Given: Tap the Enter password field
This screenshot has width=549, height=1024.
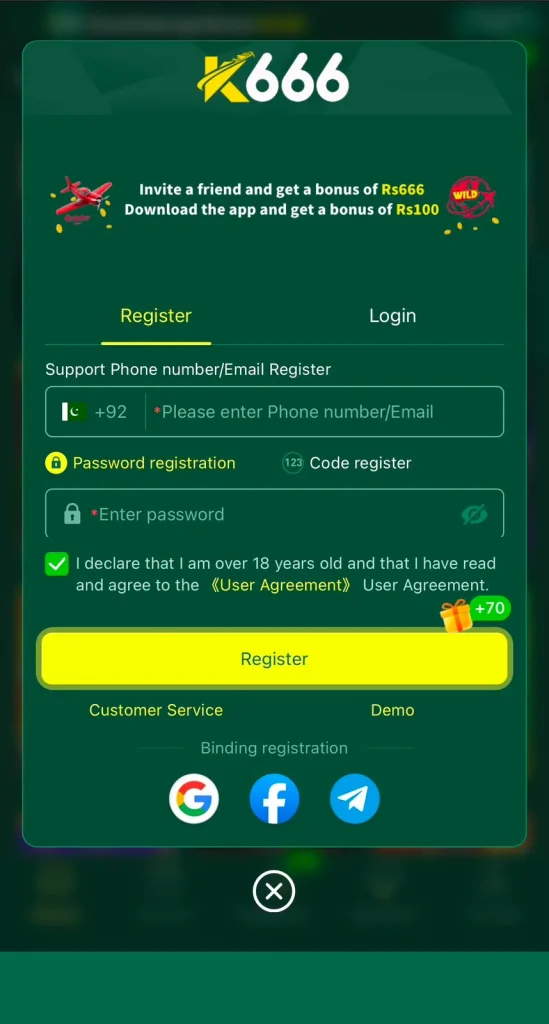Looking at the screenshot, I should point(274,514).
